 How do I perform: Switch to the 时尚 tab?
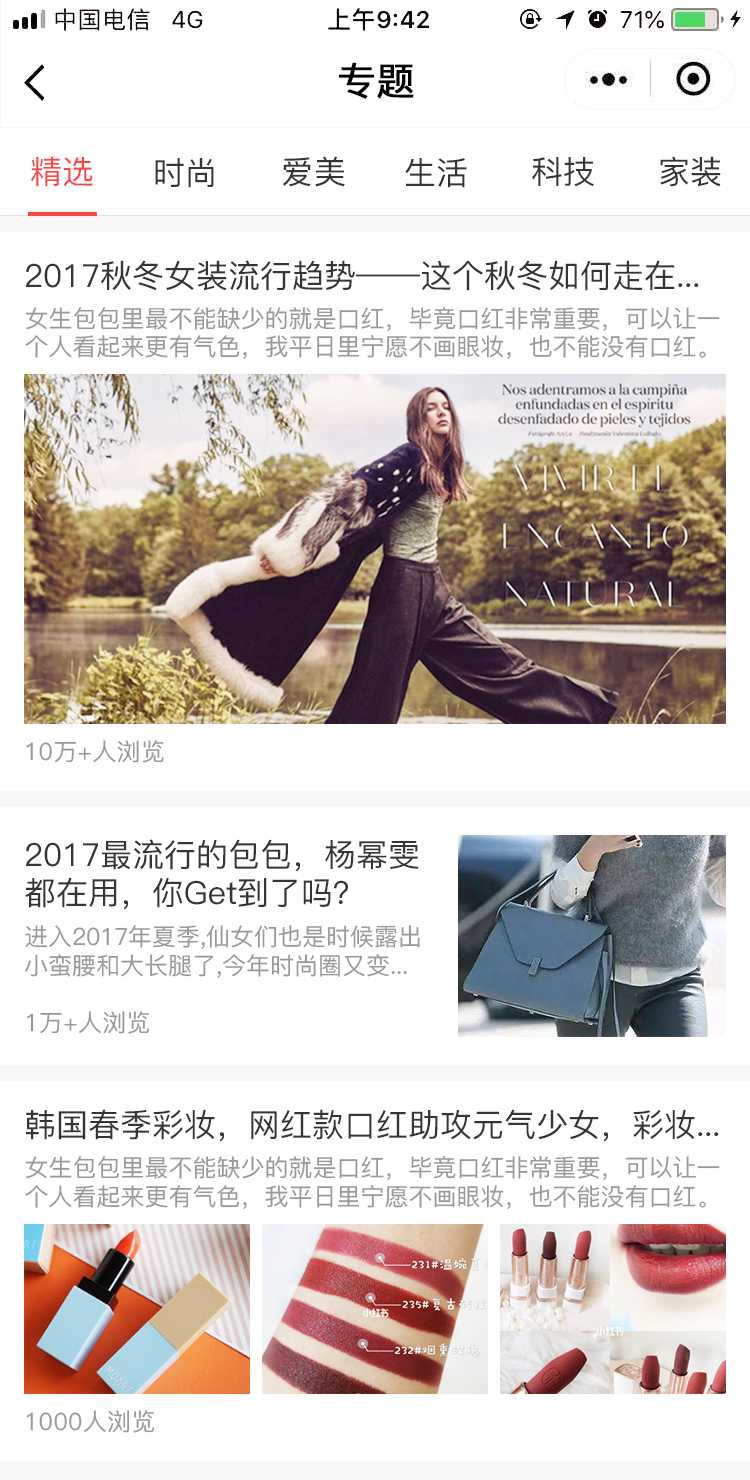pos(185,173)
